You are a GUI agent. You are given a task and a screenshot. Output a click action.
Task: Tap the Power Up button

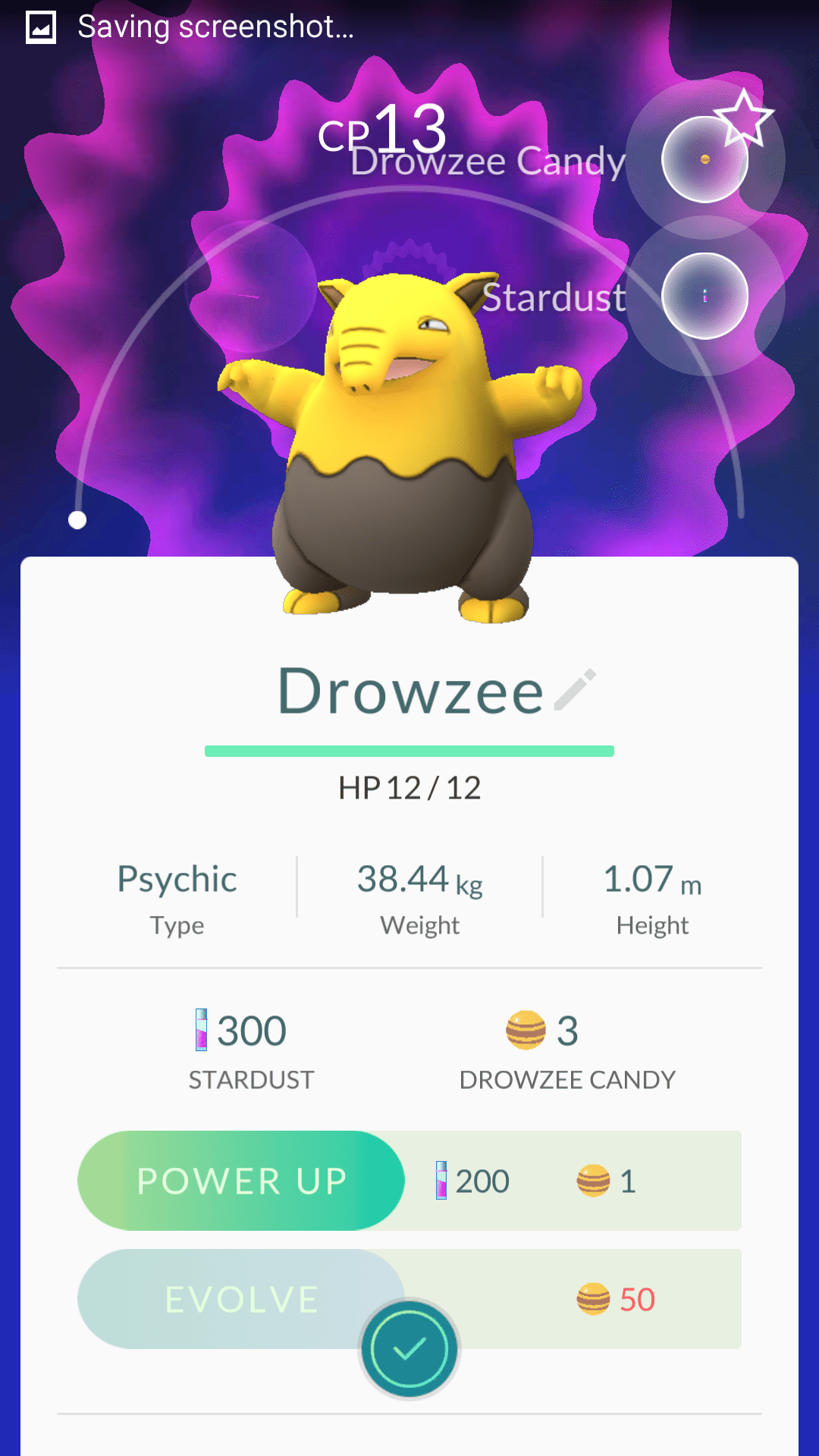click(x=241, y=1181)
